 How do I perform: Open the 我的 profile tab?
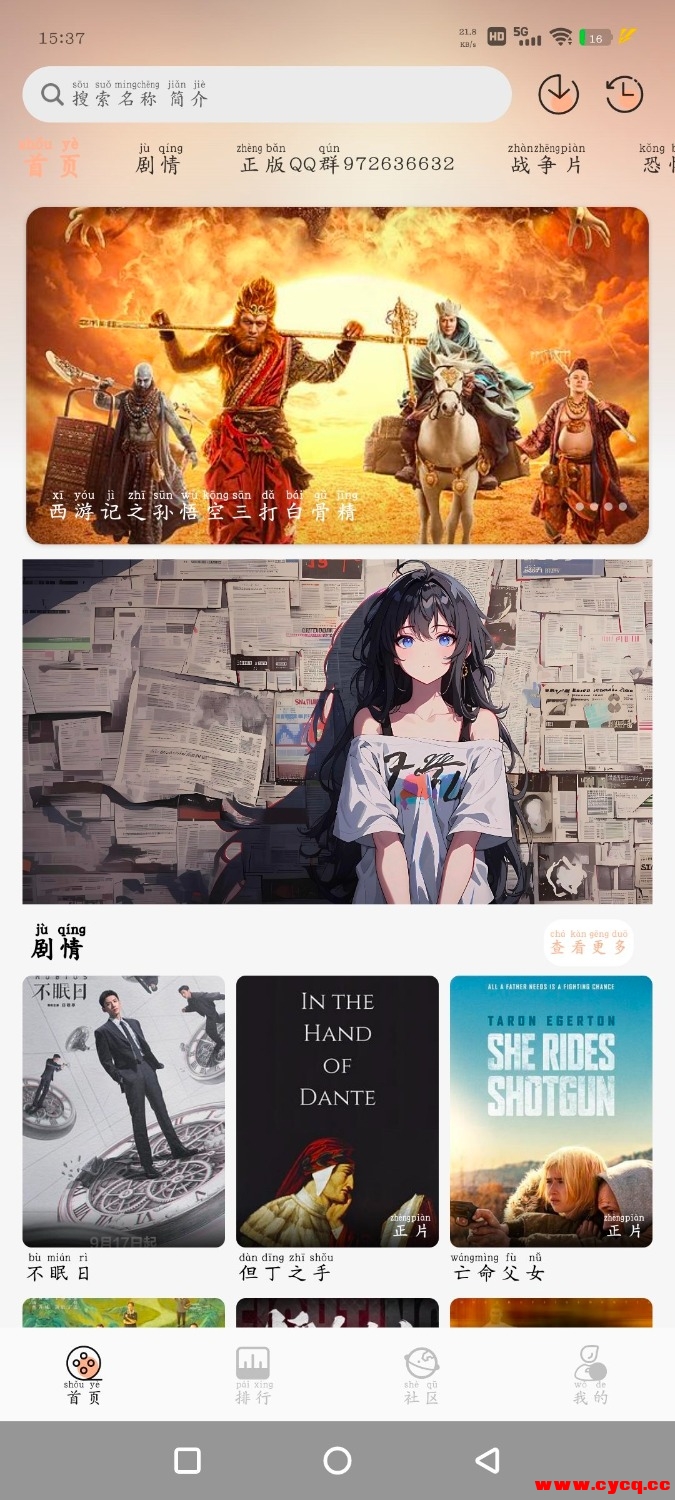click(590, 1375)
